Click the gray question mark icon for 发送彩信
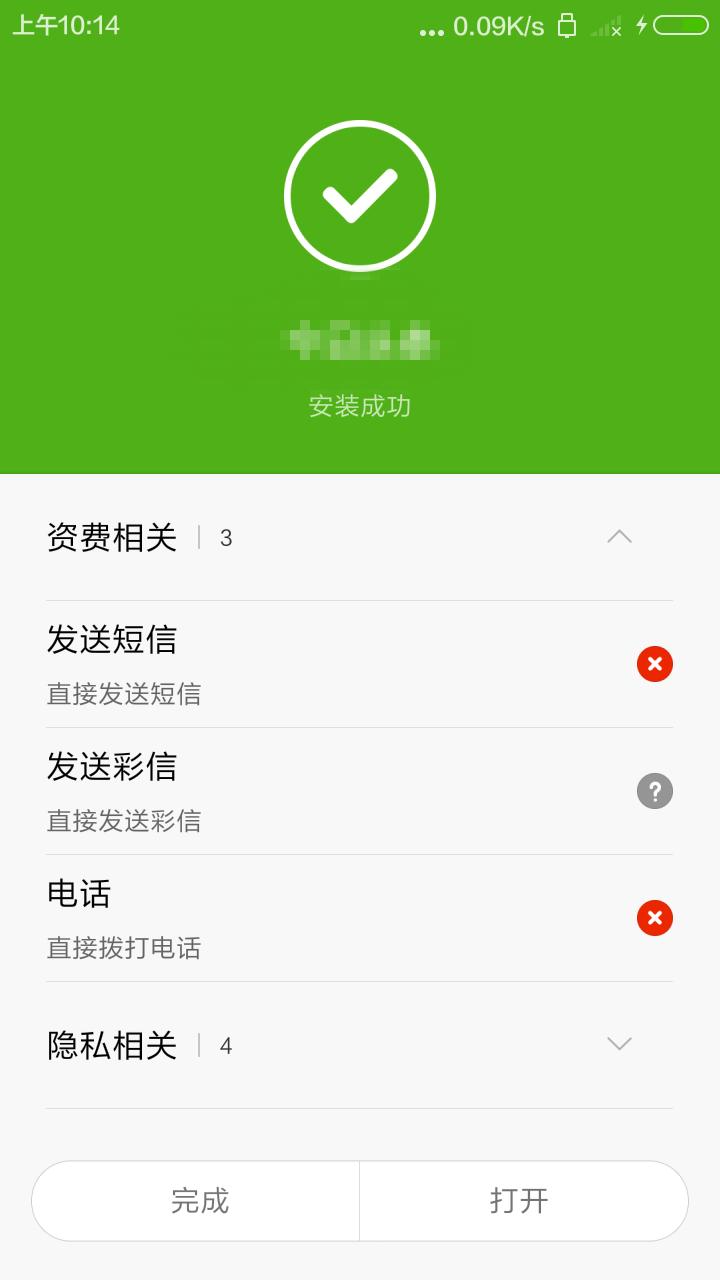Screen dimensions: 720x1280 pos(654,791)
